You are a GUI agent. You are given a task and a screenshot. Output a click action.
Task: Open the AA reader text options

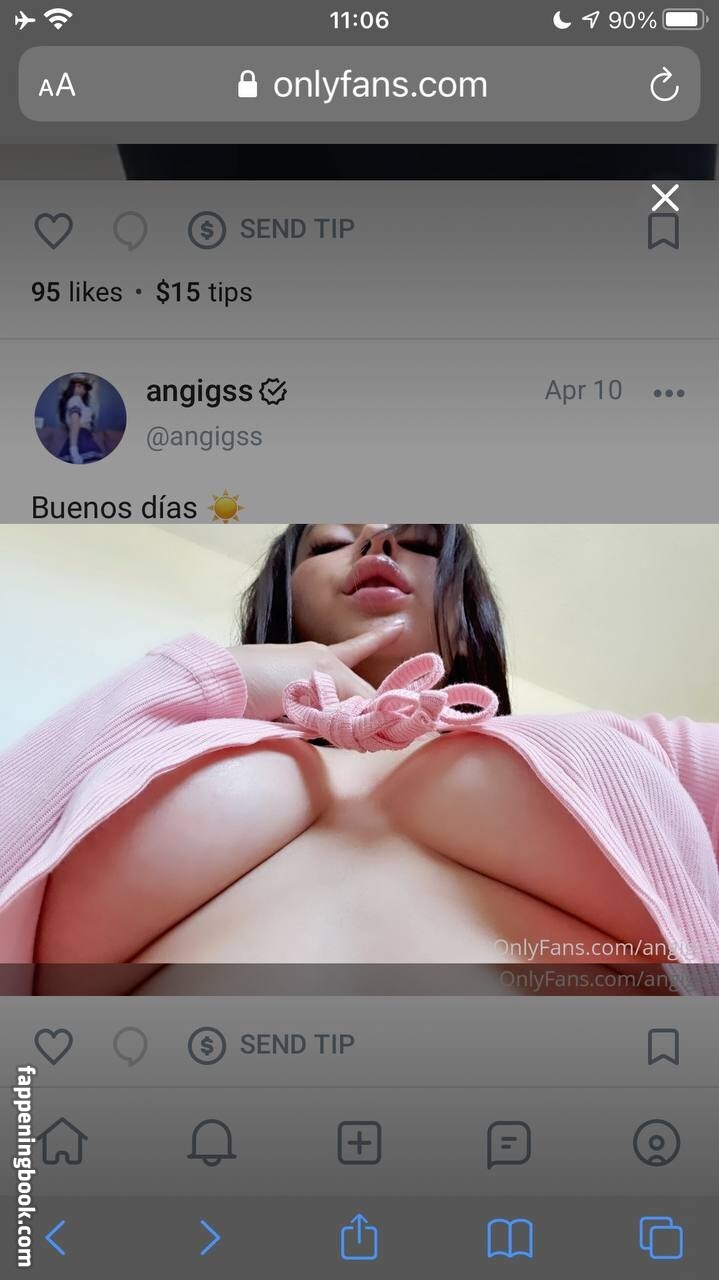57,86
